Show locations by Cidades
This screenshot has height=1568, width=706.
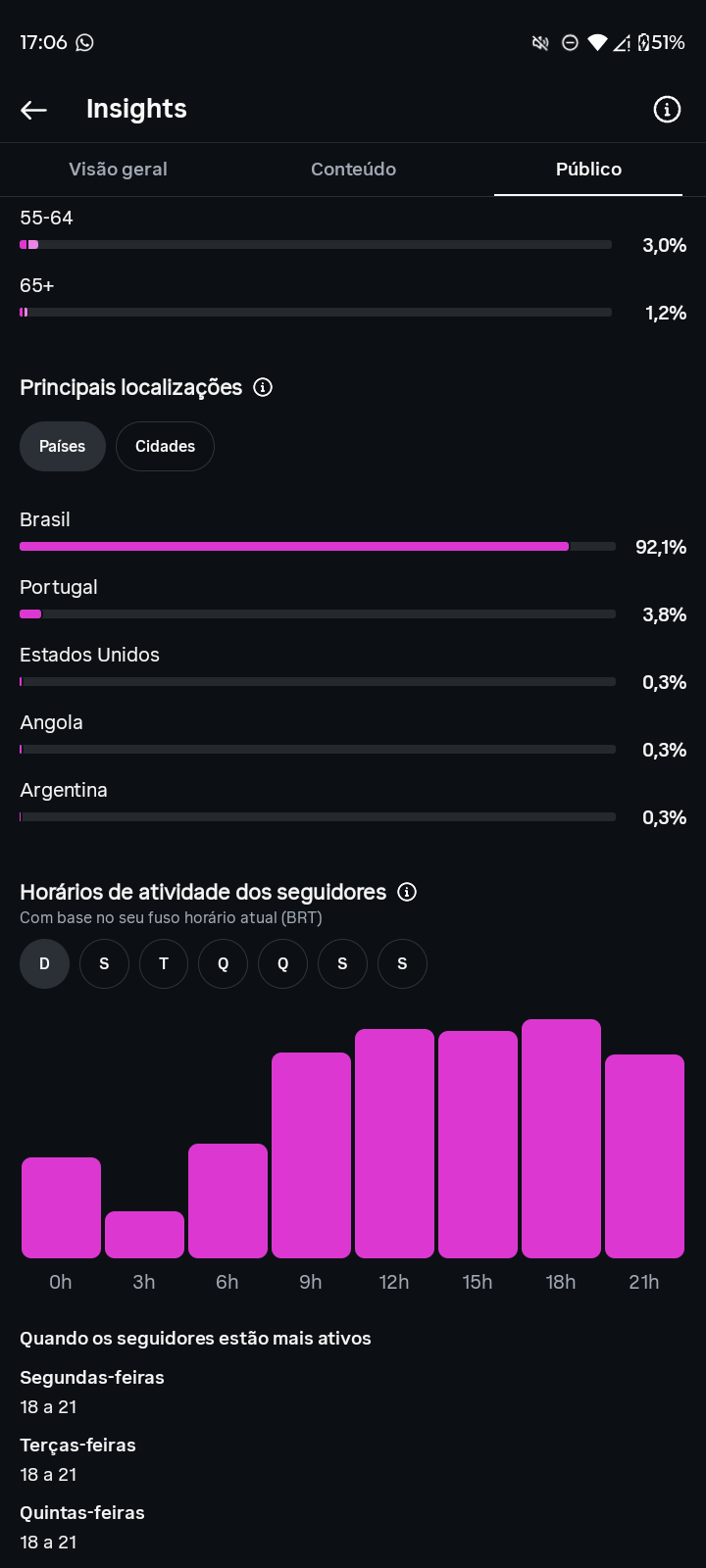coord(165,447)
